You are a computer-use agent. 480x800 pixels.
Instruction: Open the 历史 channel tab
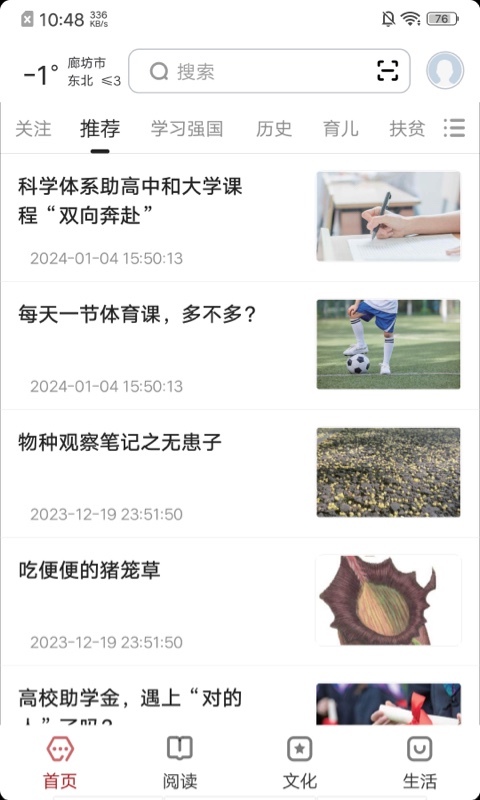(274, 129)
